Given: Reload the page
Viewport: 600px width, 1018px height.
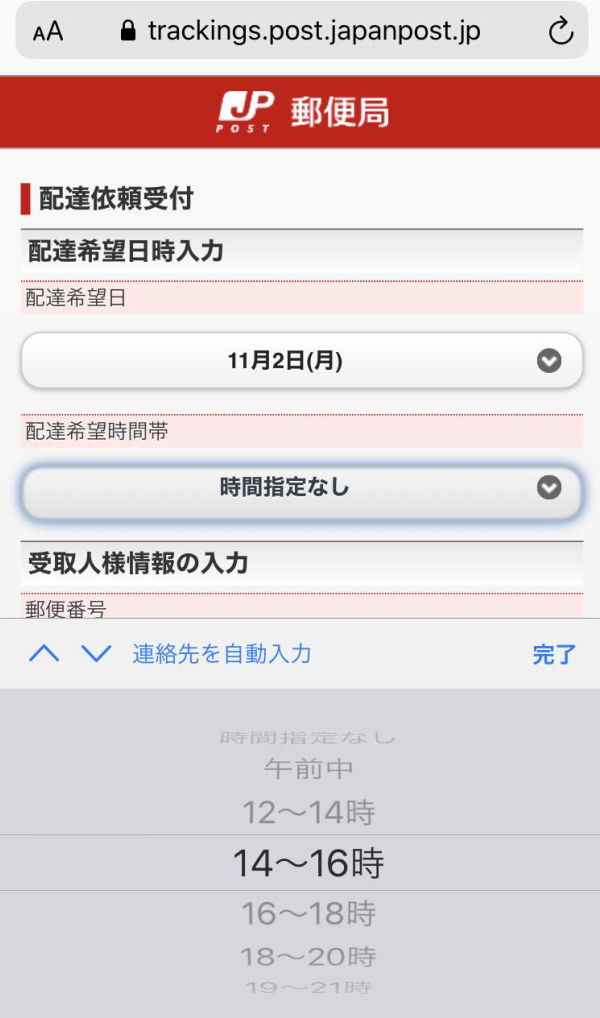Looking at the screenshot, I should pyautogui.click(x=560, y=31).
